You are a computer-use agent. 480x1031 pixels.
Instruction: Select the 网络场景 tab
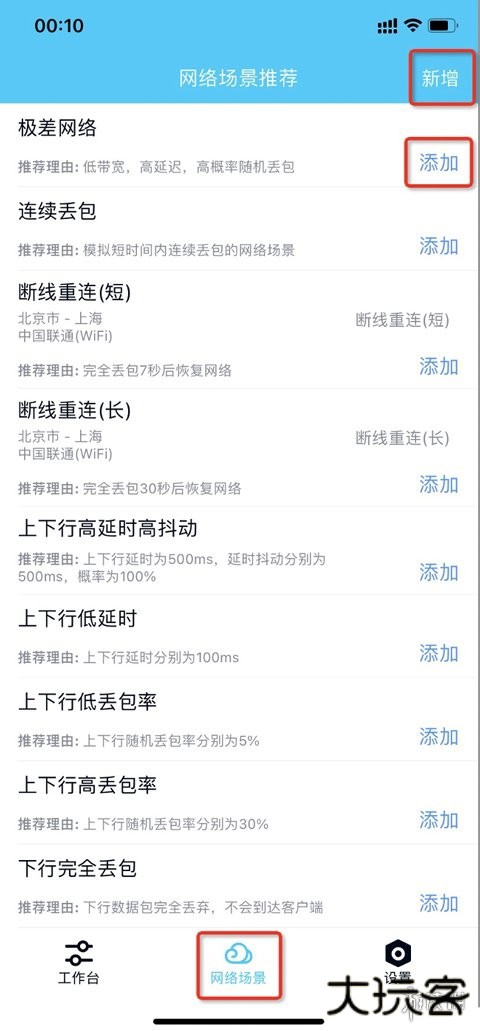[239, 964]
